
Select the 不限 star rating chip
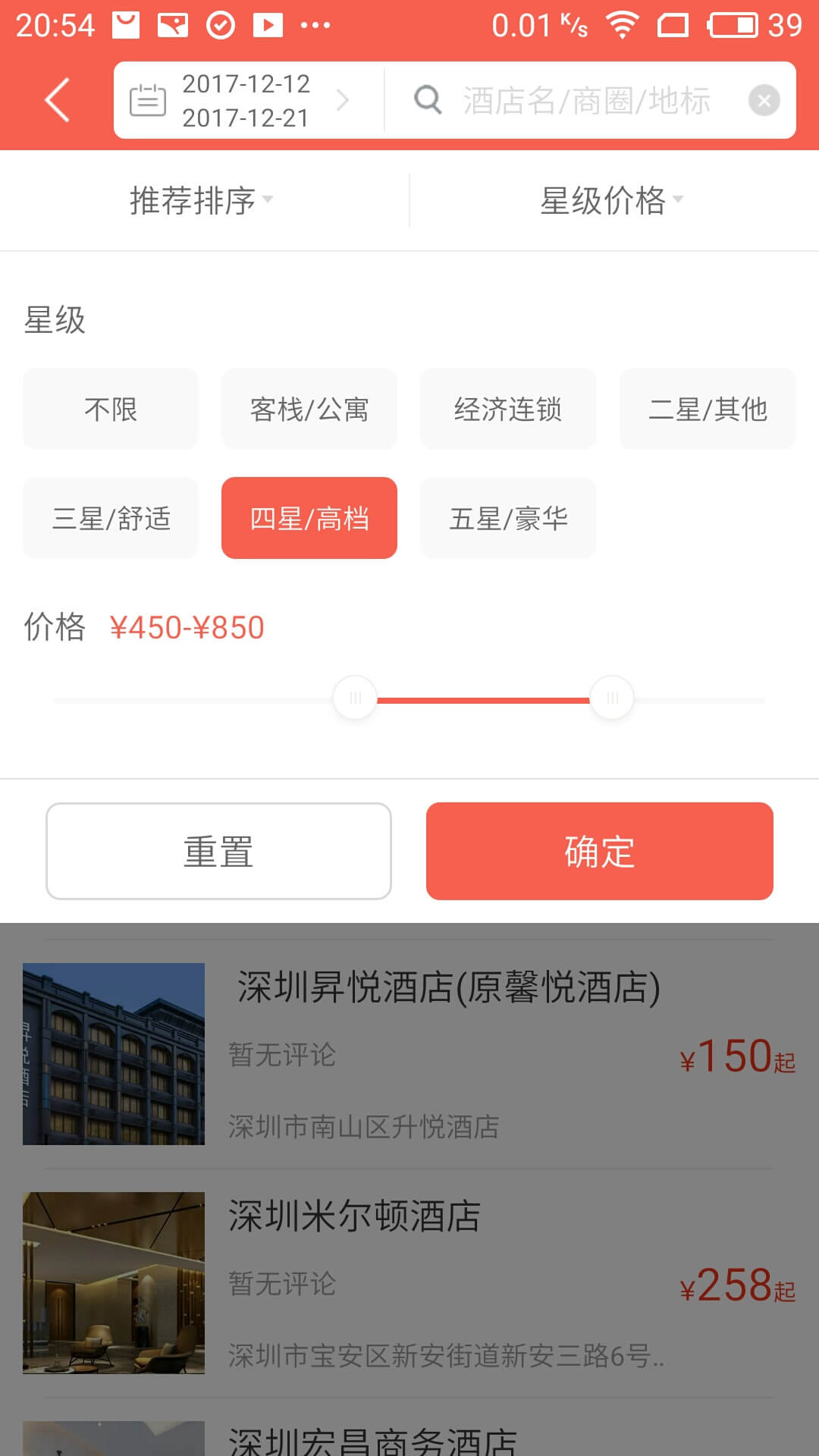[111, 409]
